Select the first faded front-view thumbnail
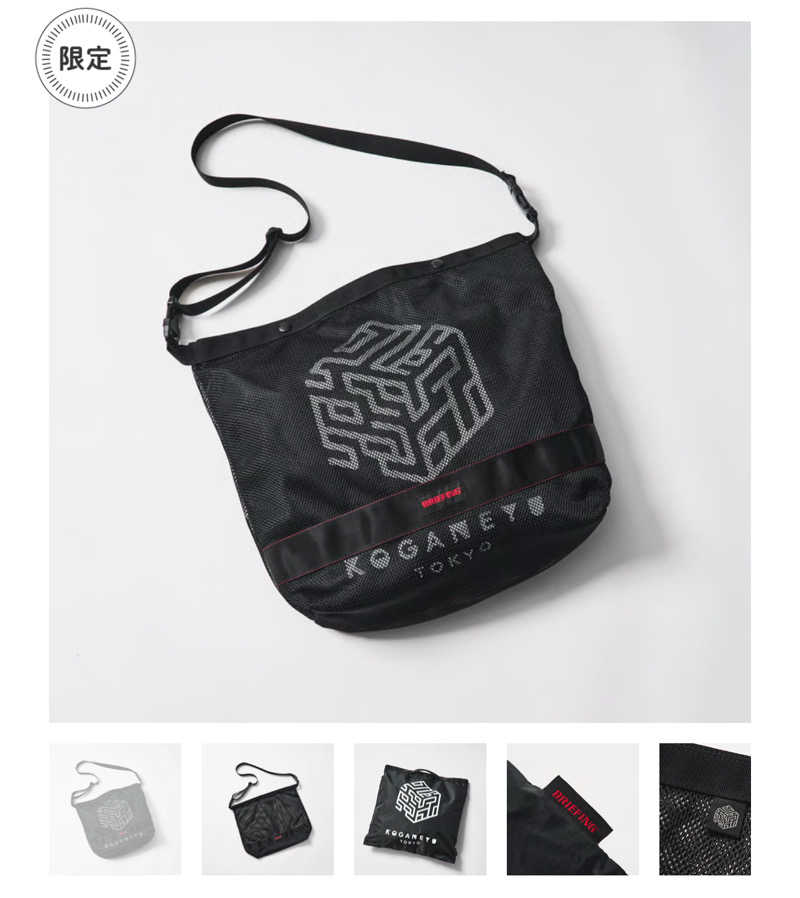Viewport: 800px width, 898px height. coord(115,809)
